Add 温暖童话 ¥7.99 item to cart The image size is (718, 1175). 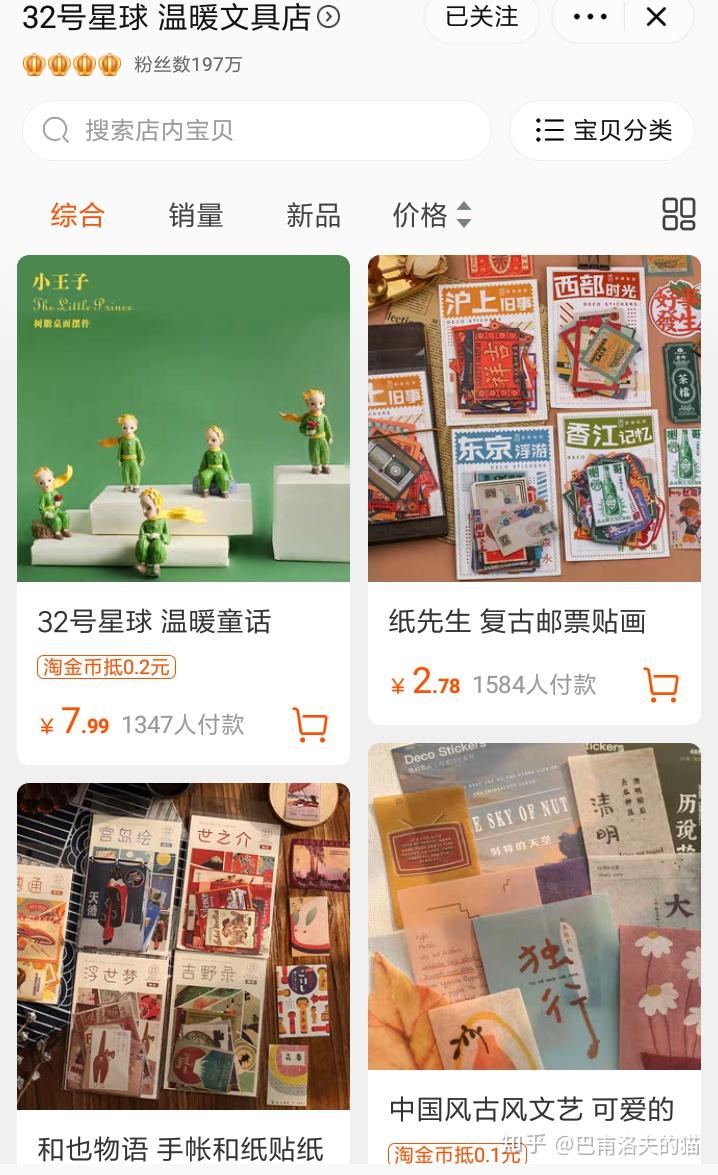(310, 725)
